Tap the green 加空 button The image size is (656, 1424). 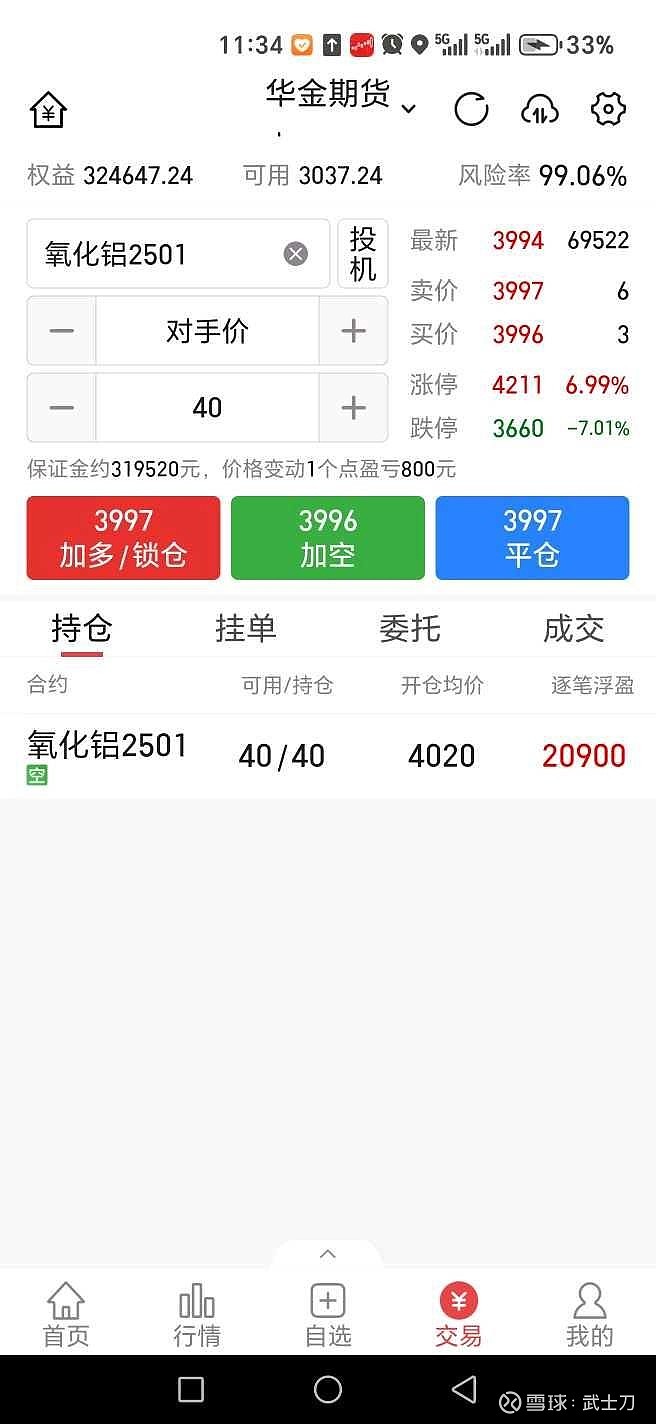(x=328, y=538)
